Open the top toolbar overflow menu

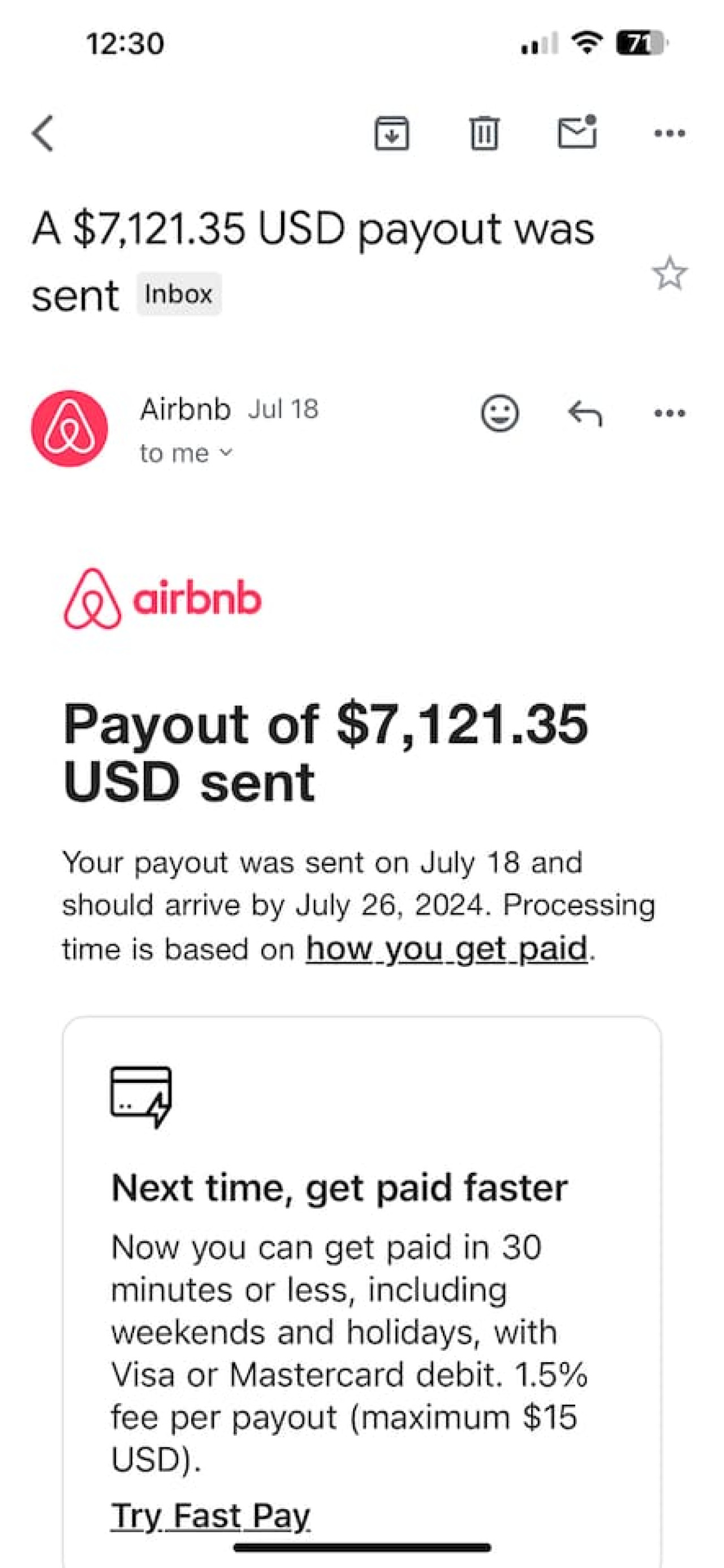[669, 133]
